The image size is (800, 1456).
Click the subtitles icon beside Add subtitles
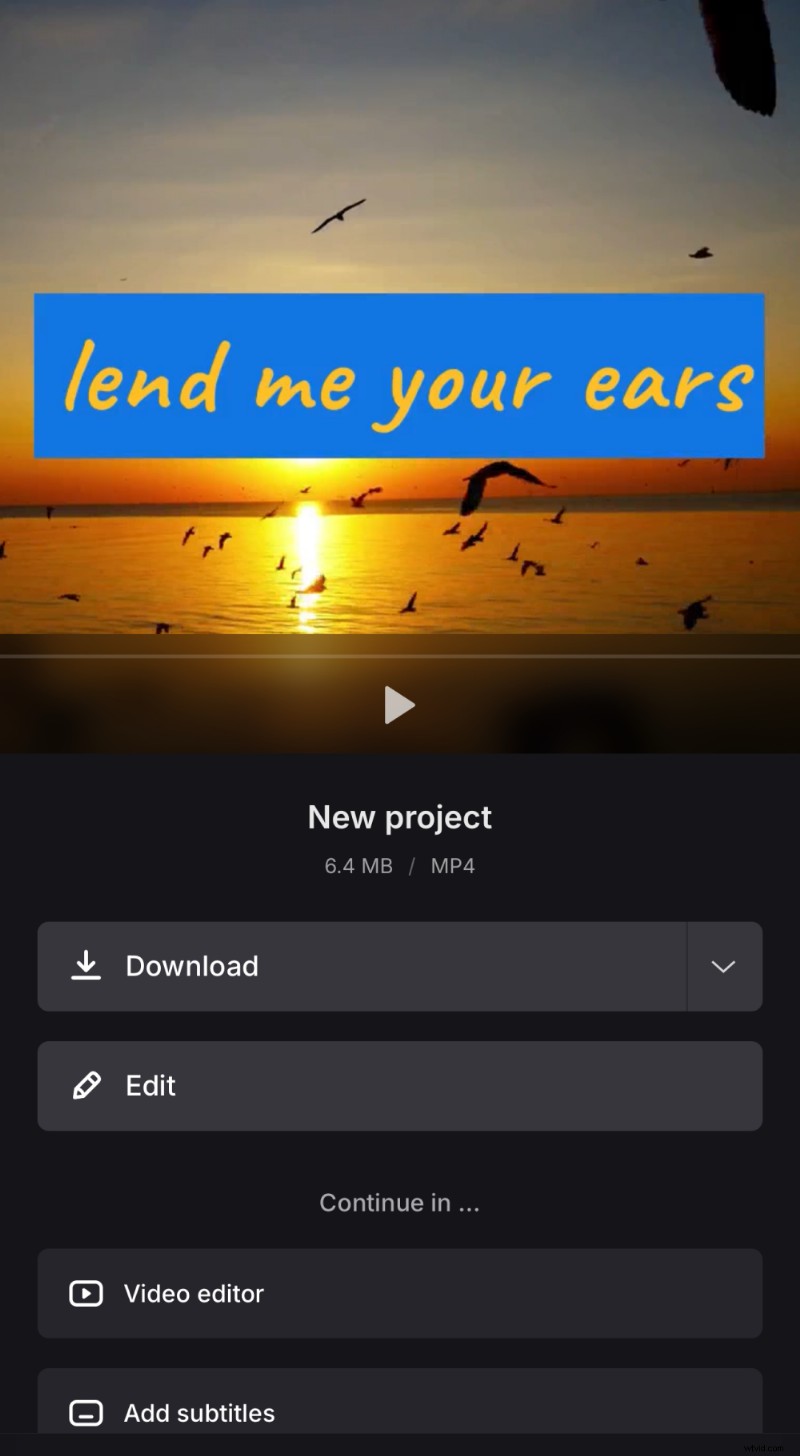[86, 1413]
